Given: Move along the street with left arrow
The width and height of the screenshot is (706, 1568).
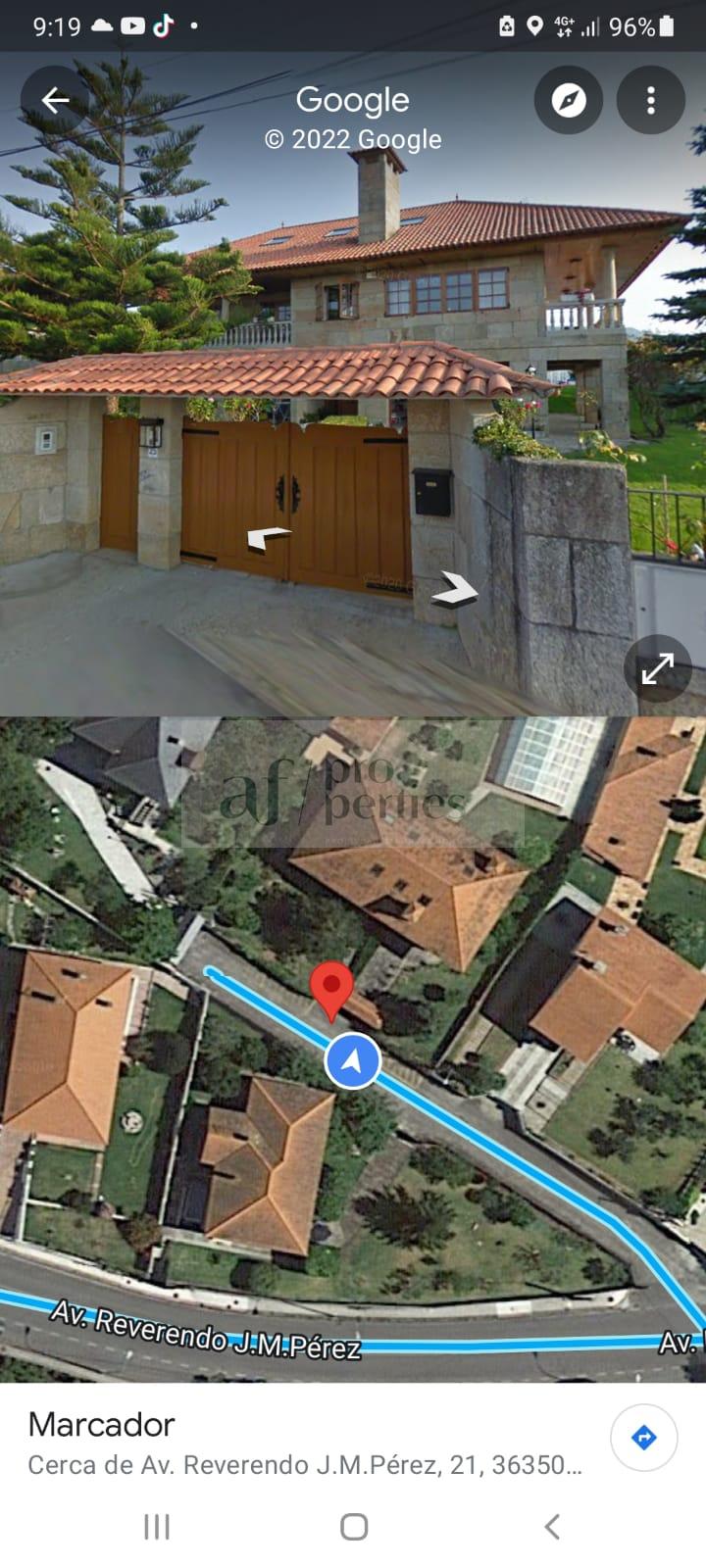Looking at the screenshot, I should (269, 537).
